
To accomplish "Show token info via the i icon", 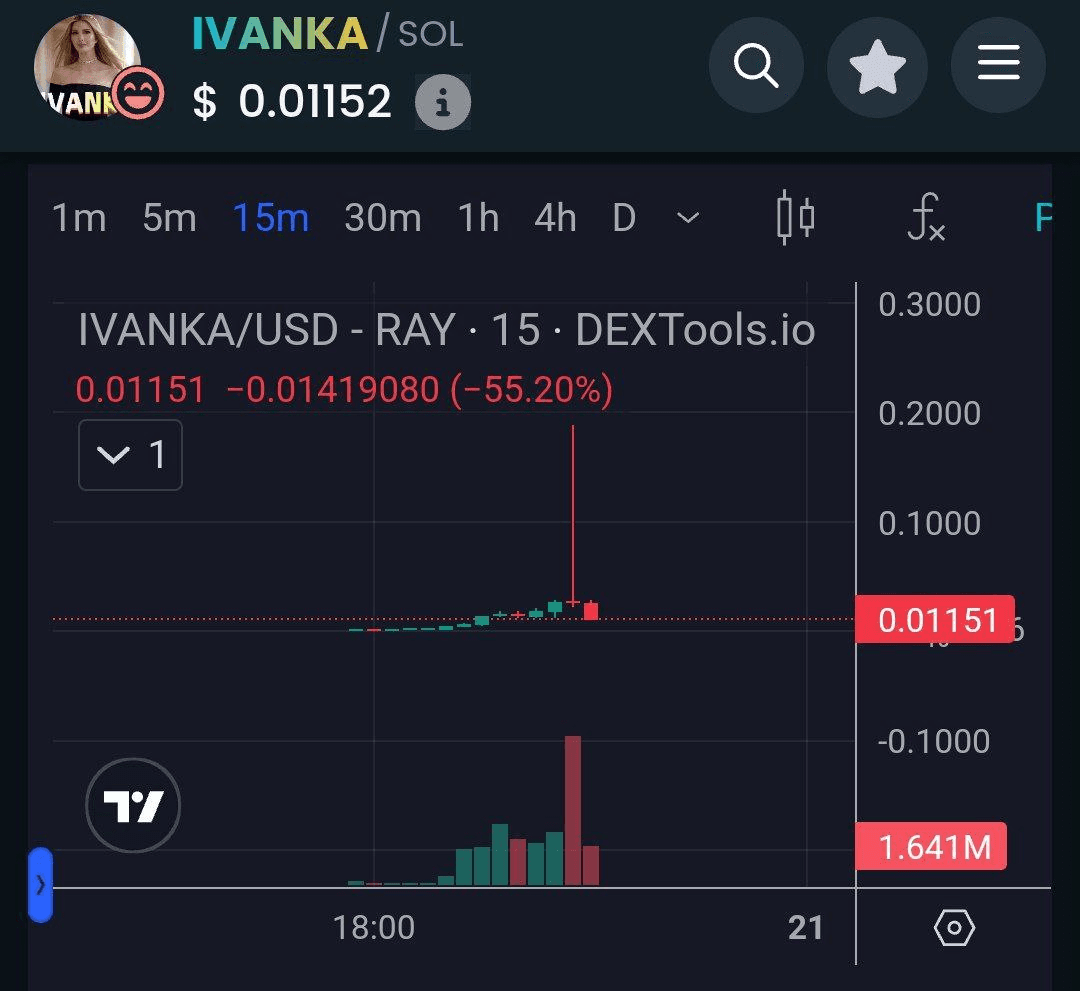I will click(x=442, y=101).
